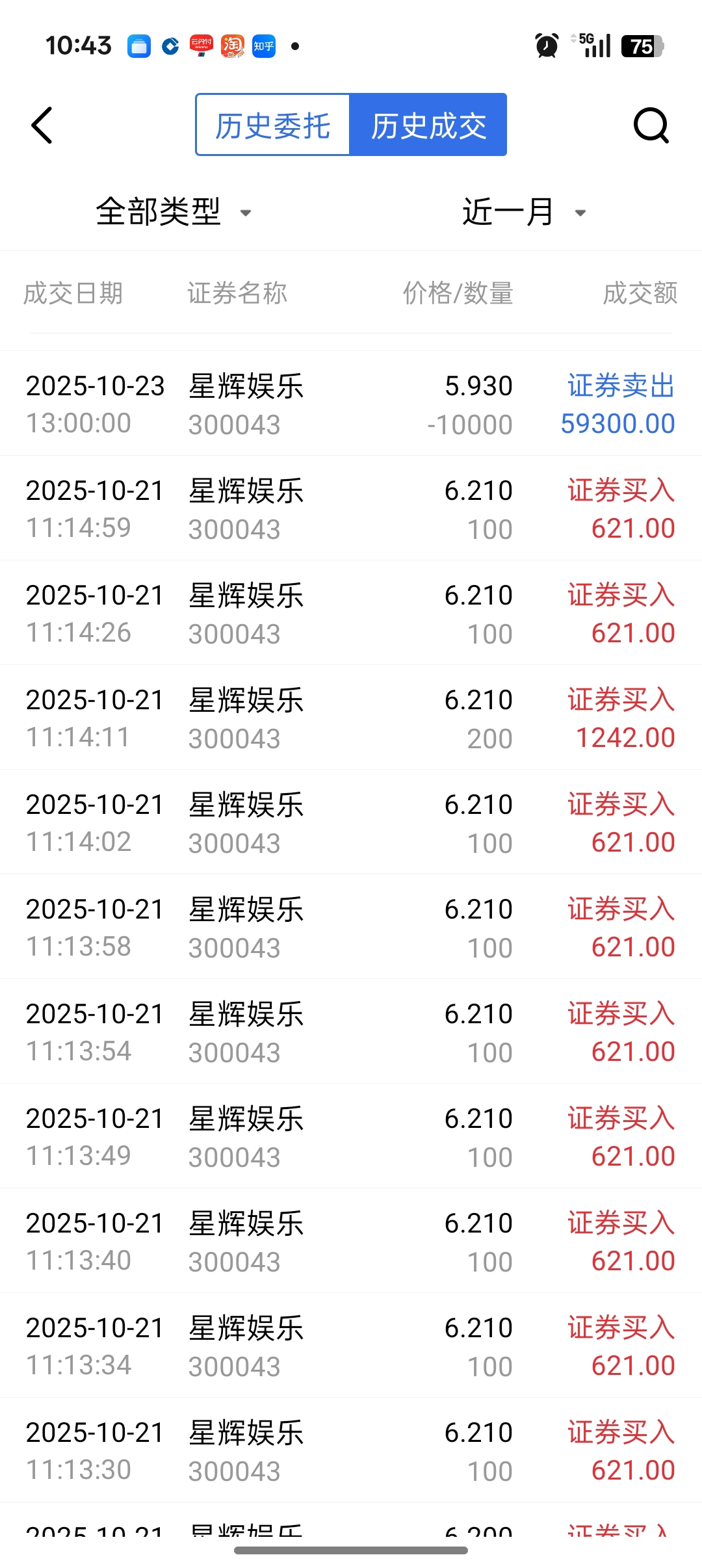Open the 近一月 date range dropdown

(524, 212)
